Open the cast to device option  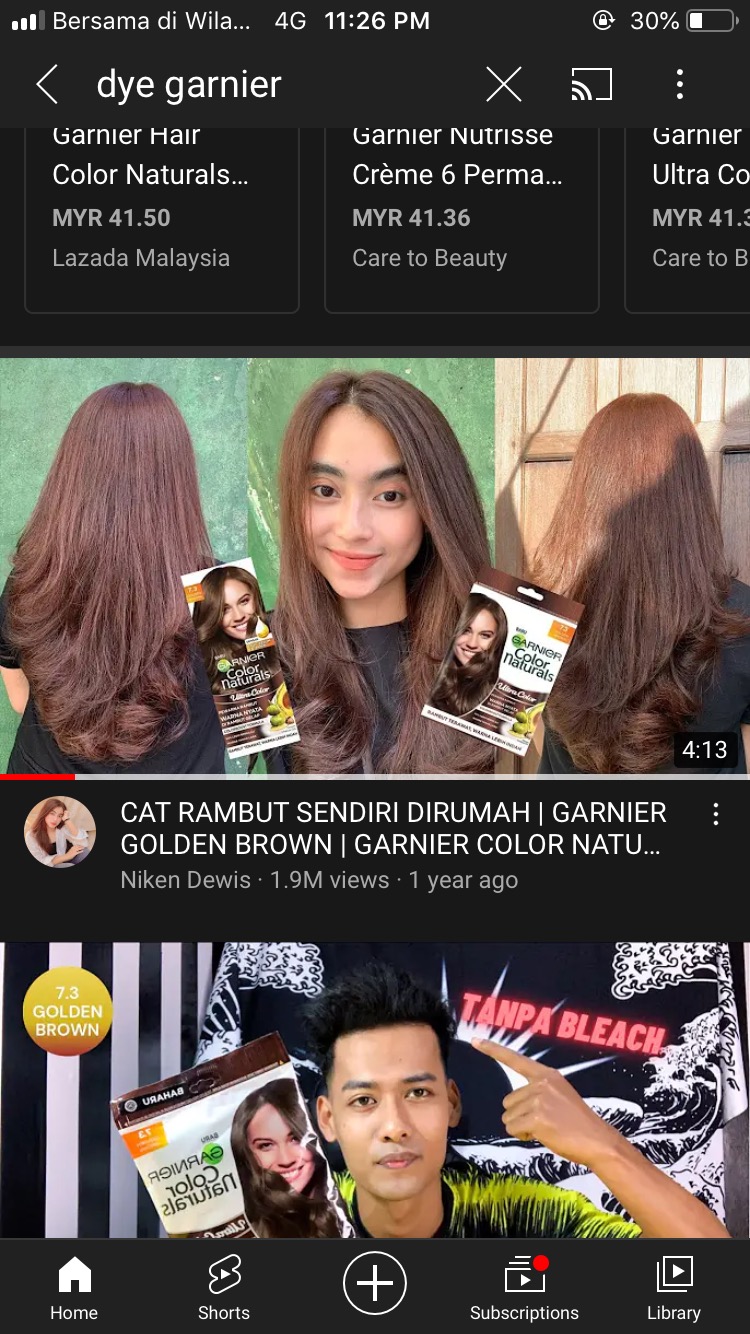[x=591, y=85]
